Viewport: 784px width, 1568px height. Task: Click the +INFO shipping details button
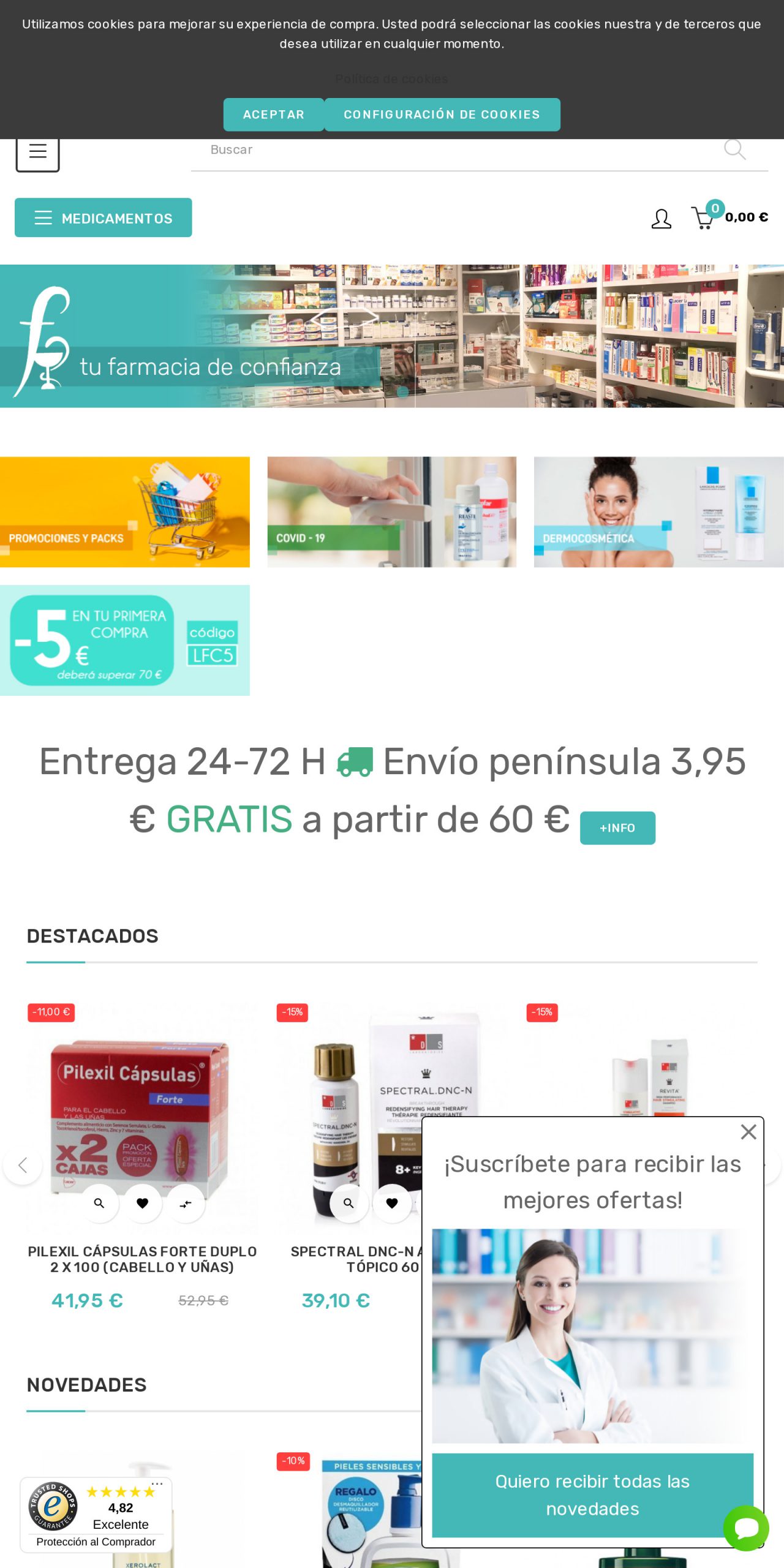click(617, 827)
